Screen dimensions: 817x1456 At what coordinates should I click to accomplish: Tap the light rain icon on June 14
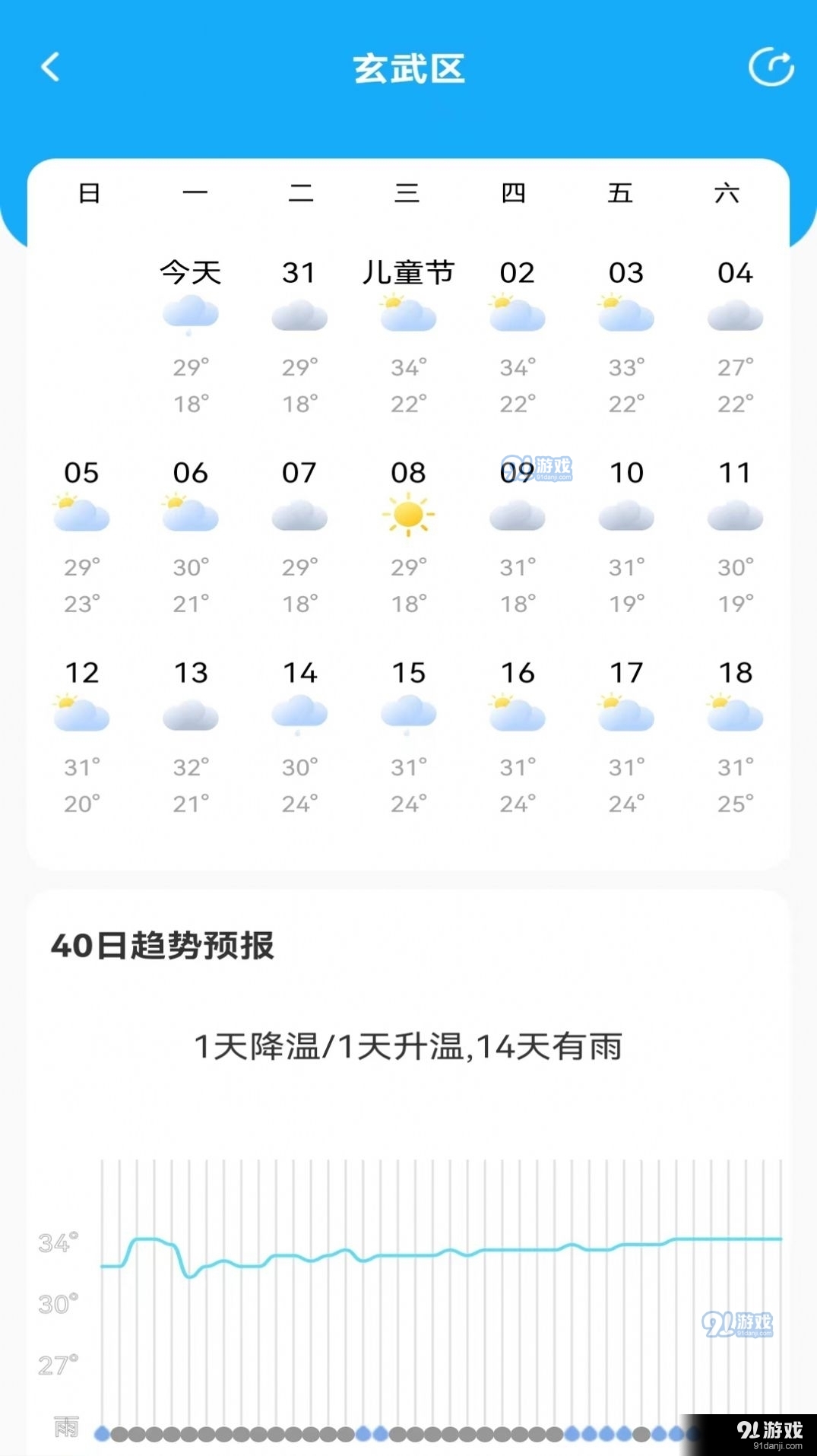tap(299, 713)
